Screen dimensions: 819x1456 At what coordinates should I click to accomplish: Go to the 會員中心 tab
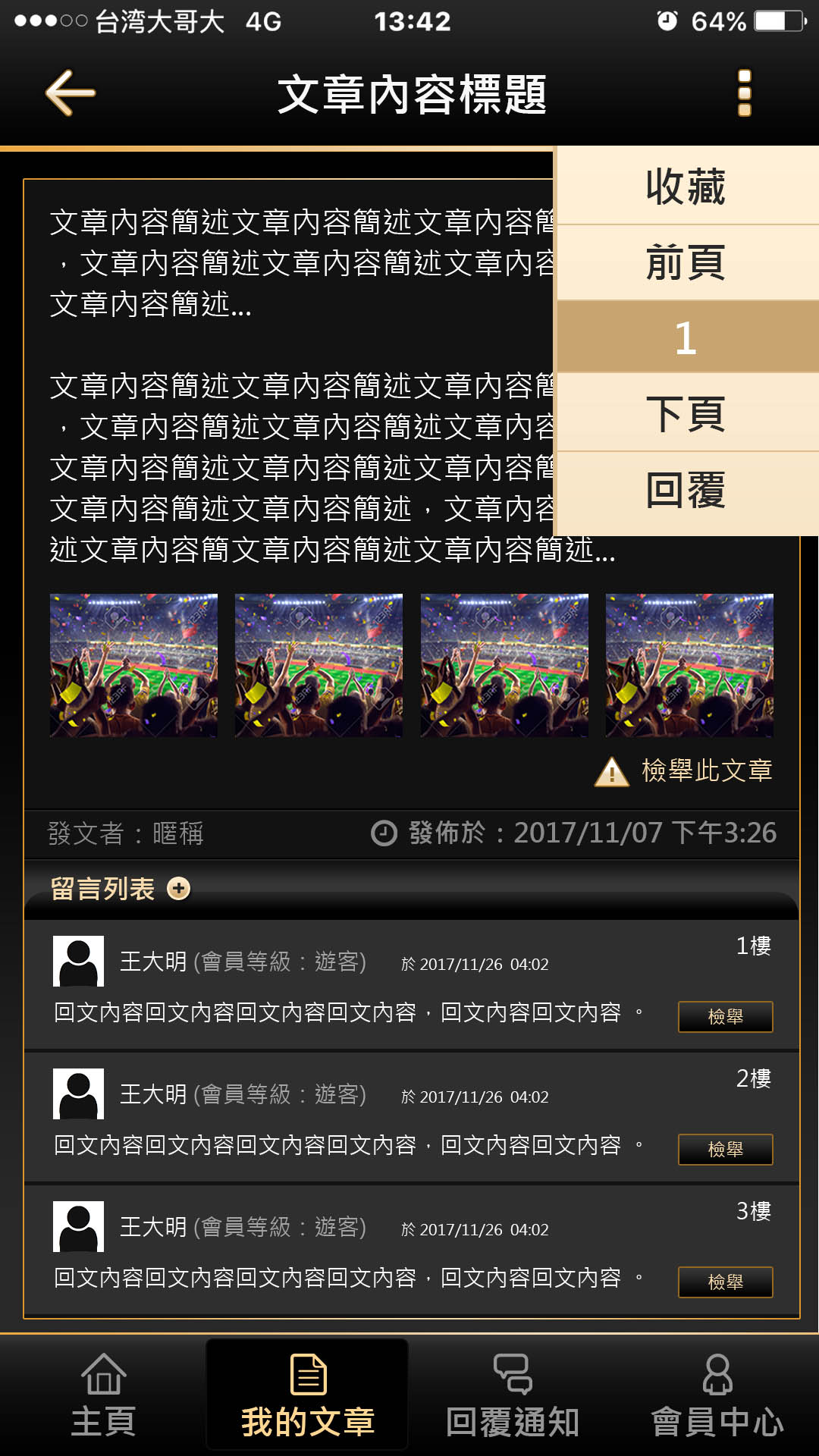717,1396
